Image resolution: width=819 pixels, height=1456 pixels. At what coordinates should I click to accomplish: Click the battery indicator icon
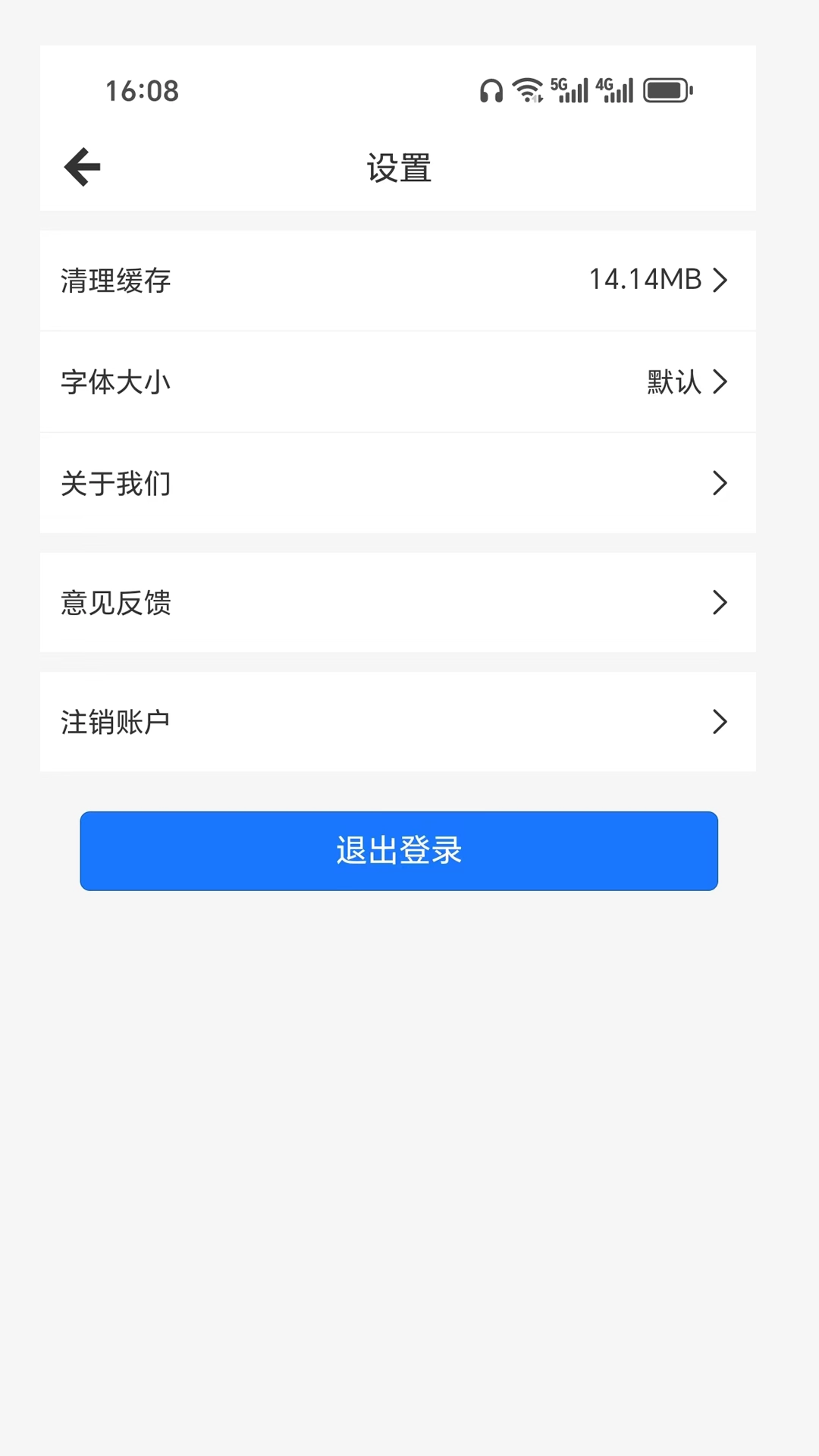pyautogui.click(x=666, y=89)
